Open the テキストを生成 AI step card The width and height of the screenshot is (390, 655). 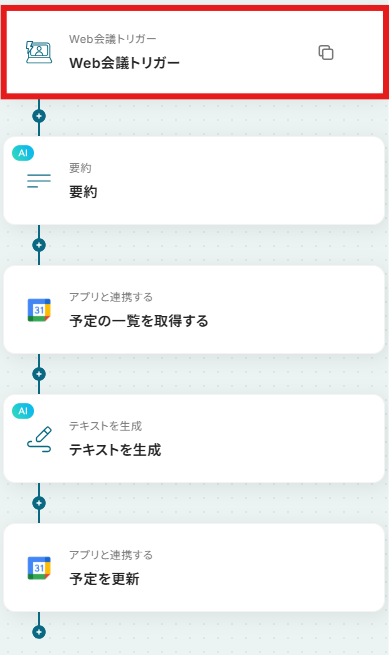194,439
